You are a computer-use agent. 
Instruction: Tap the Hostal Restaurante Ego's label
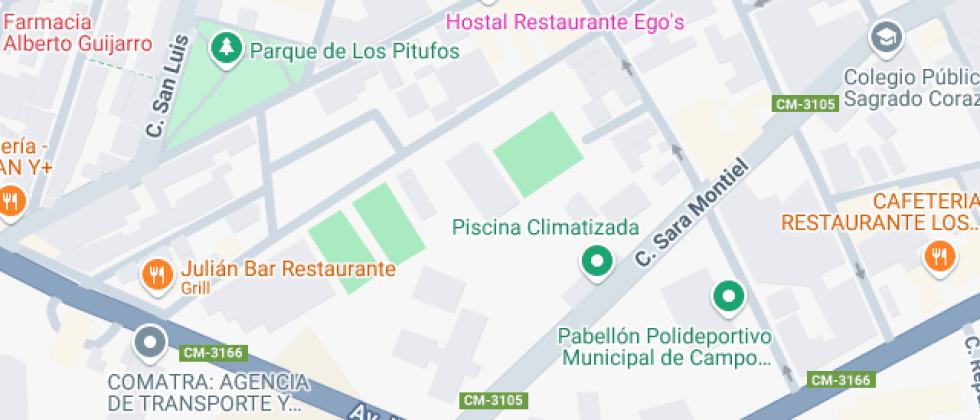click(565, 22)
